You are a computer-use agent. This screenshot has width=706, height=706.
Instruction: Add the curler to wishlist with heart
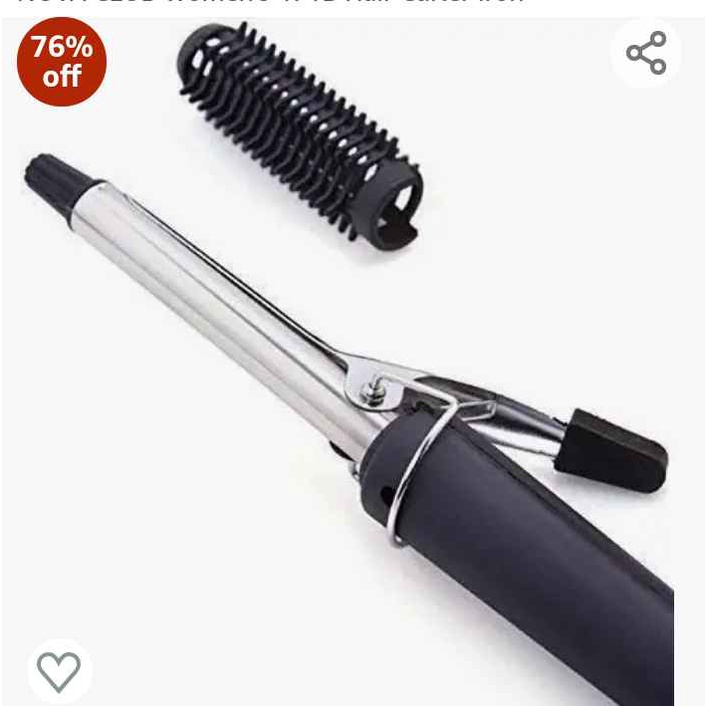(x=59, y=670)
